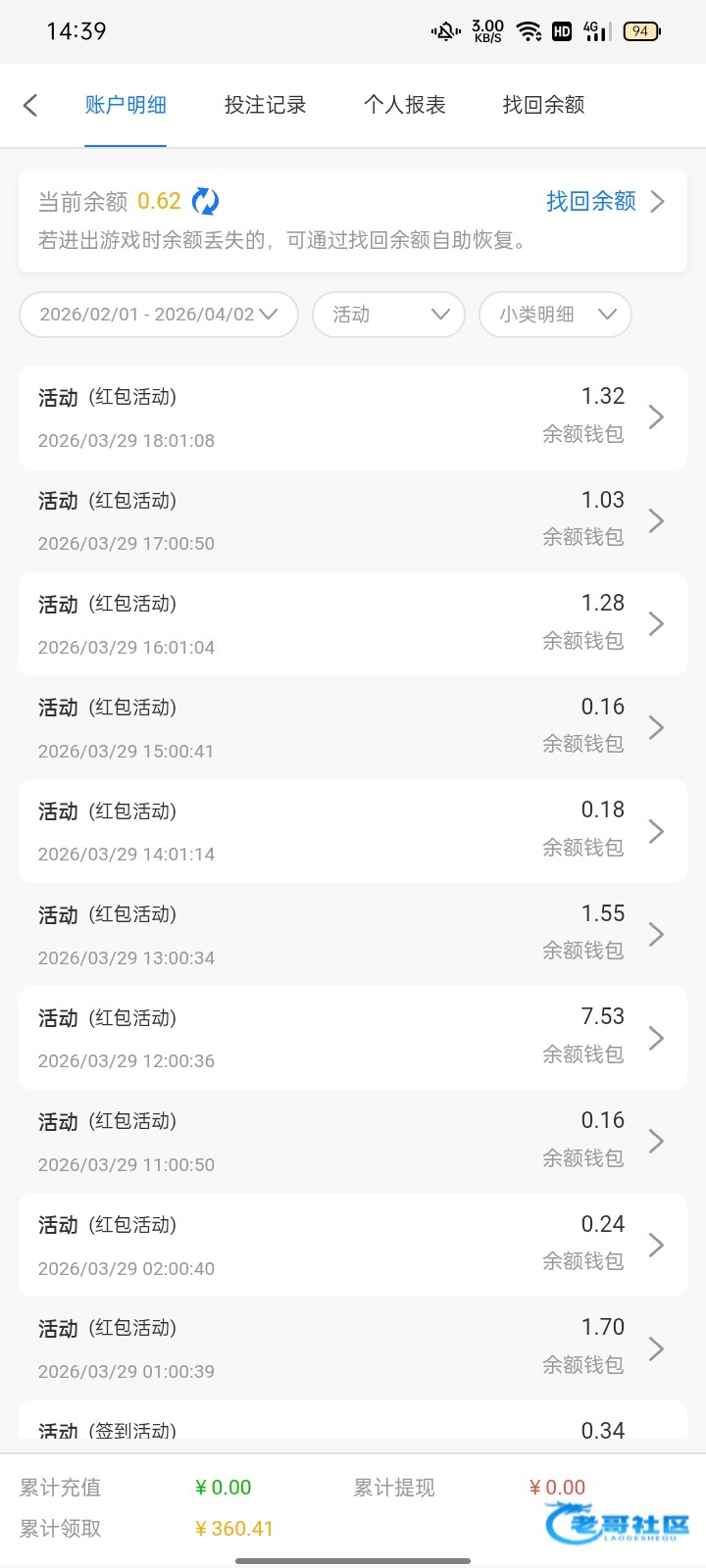The height and width of the screenshot is (1568, 706).
Task: Go back using the top-left arrow
Action: [31, 105]
